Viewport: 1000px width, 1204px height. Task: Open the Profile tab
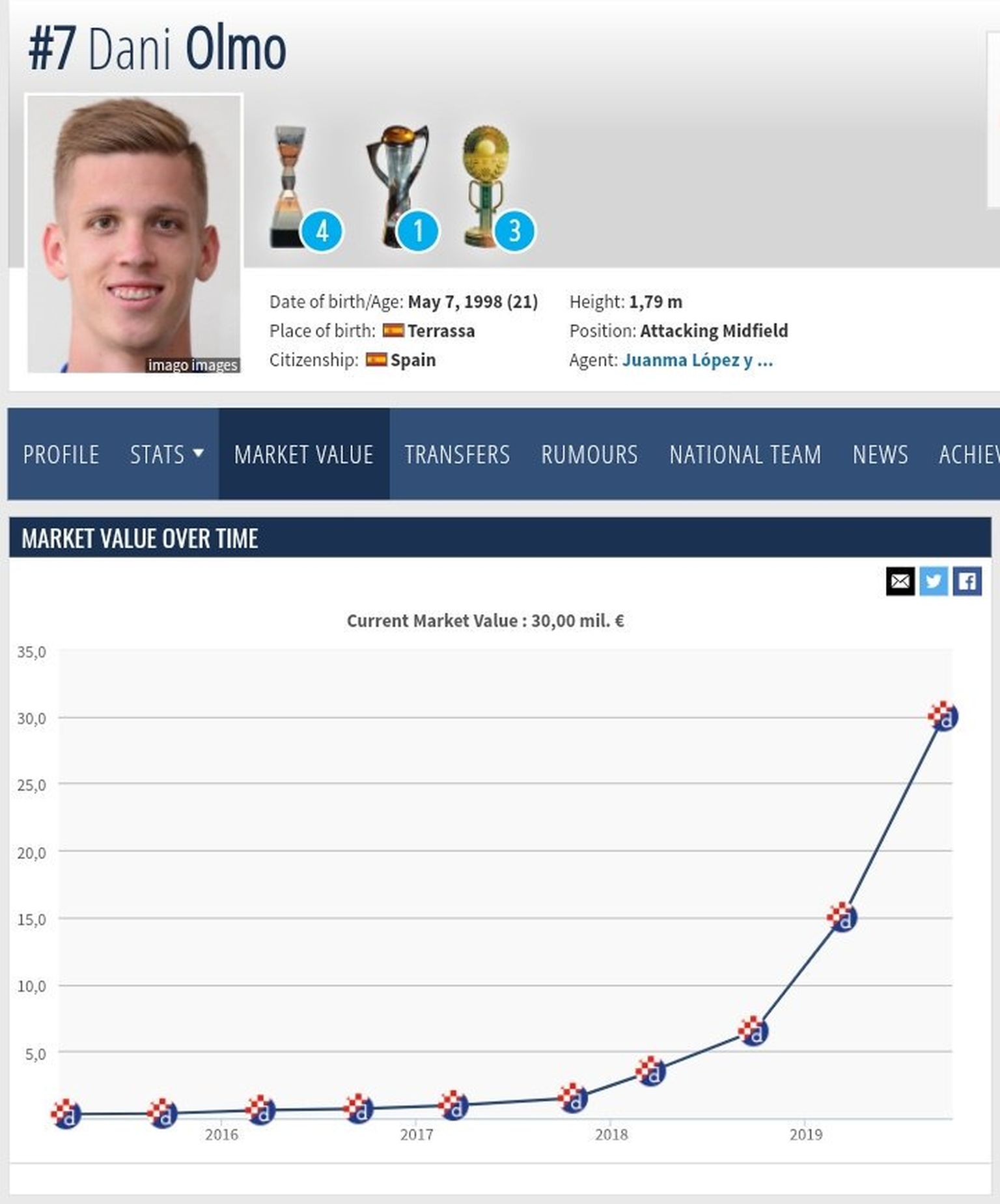point(61,454)
